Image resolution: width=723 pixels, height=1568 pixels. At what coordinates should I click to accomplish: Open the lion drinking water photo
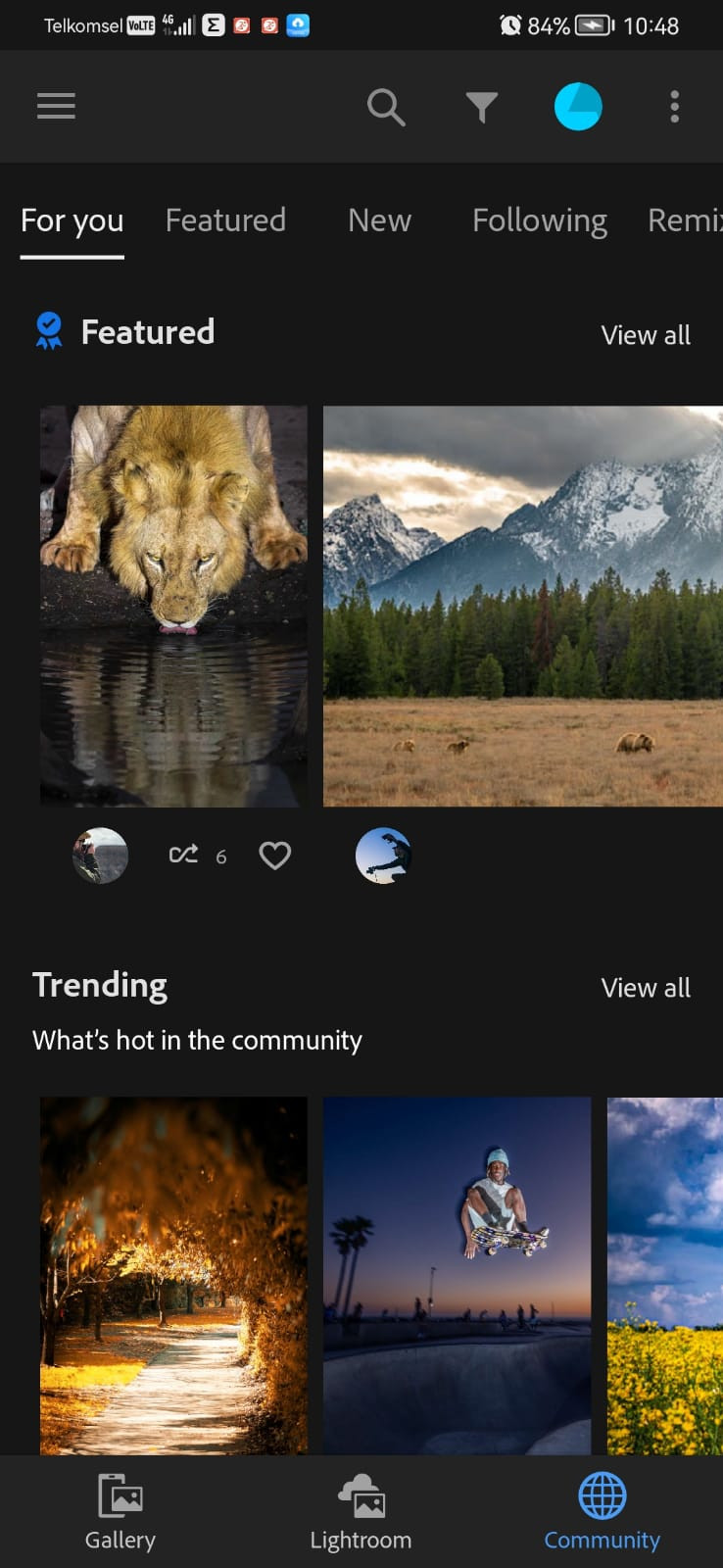click(x=173, y=606)
